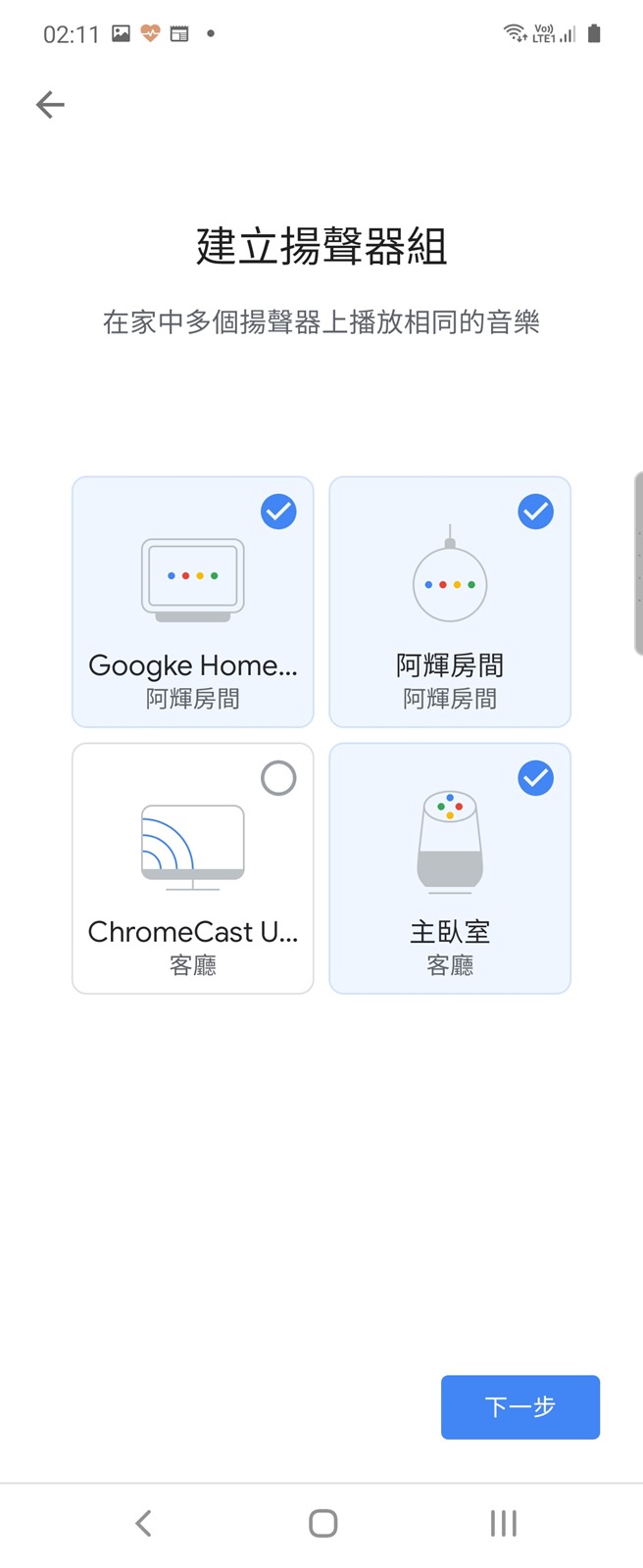Screen dimensions: 643x1568
Task: Go back using the top arrow
Action: (50, 104)
